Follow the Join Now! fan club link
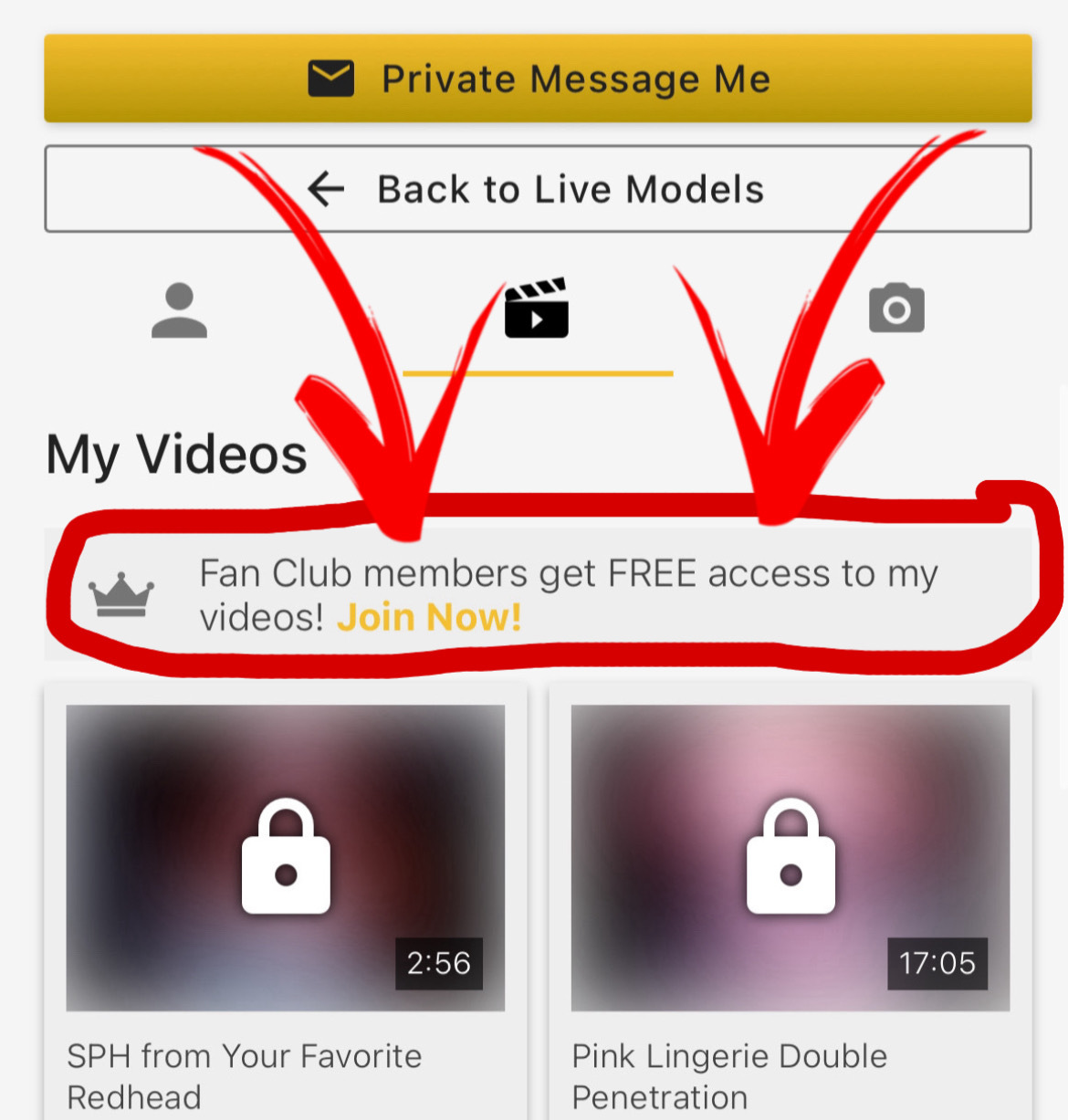 [x=429, y=618]
